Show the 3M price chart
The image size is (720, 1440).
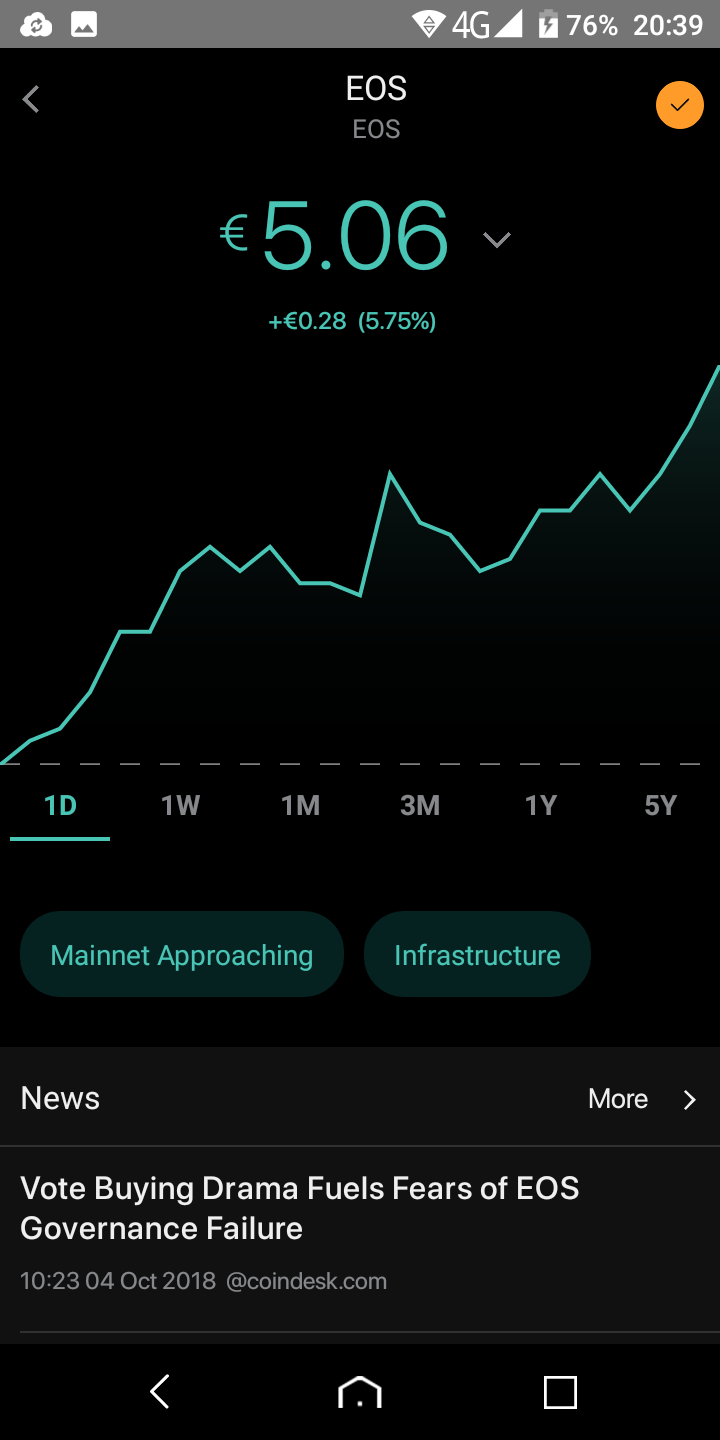point(420,806)
